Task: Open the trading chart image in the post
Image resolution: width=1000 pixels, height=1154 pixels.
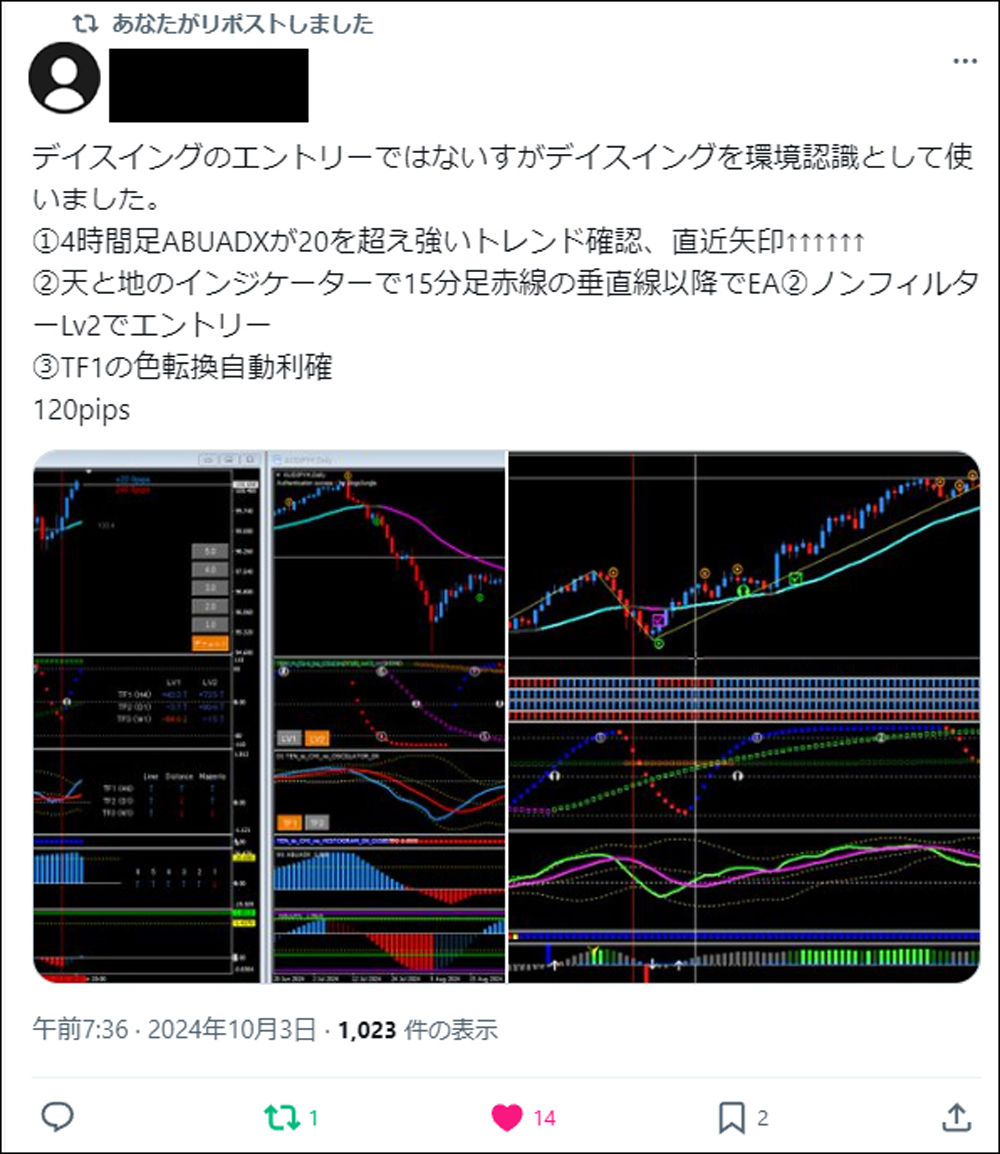Action: point(506,716)
